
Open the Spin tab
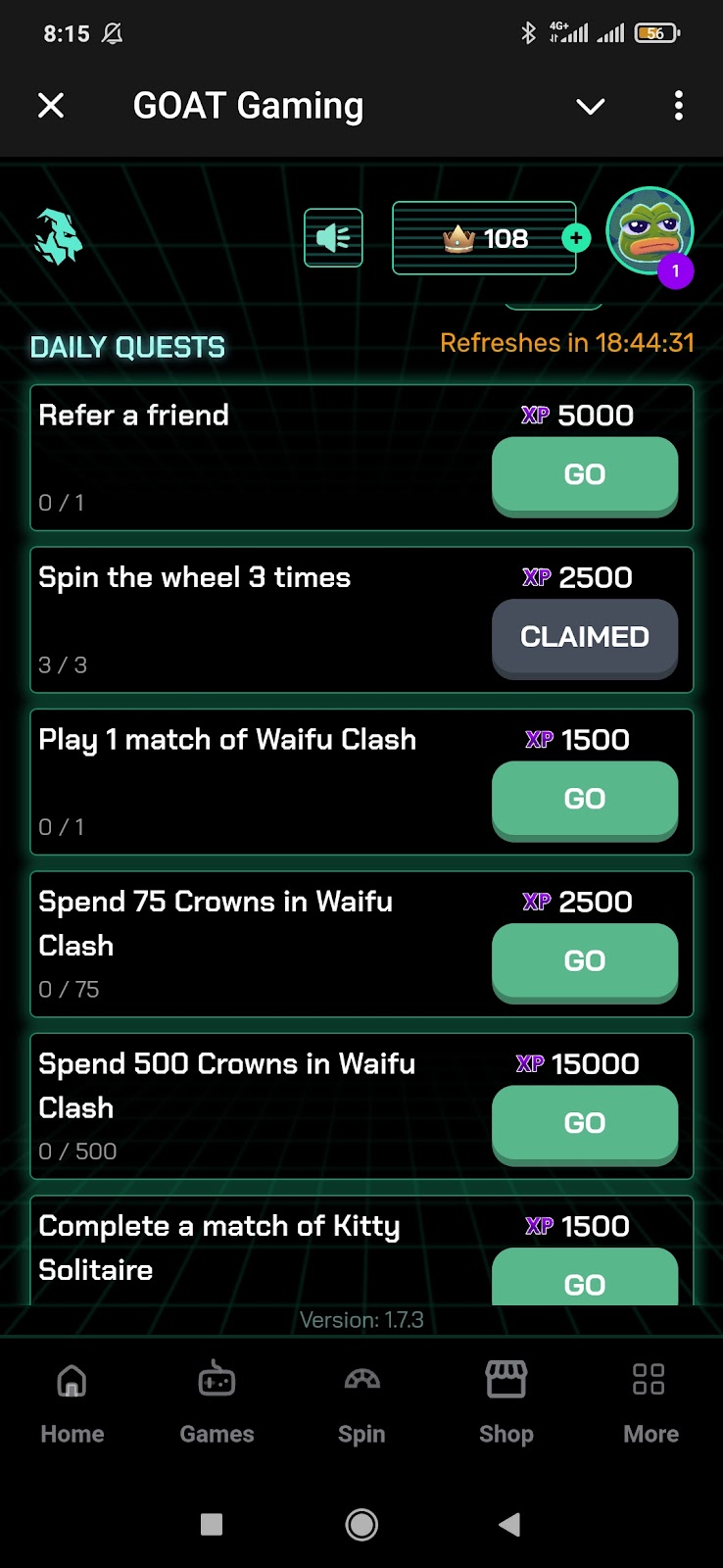[x=361, y=1401]
